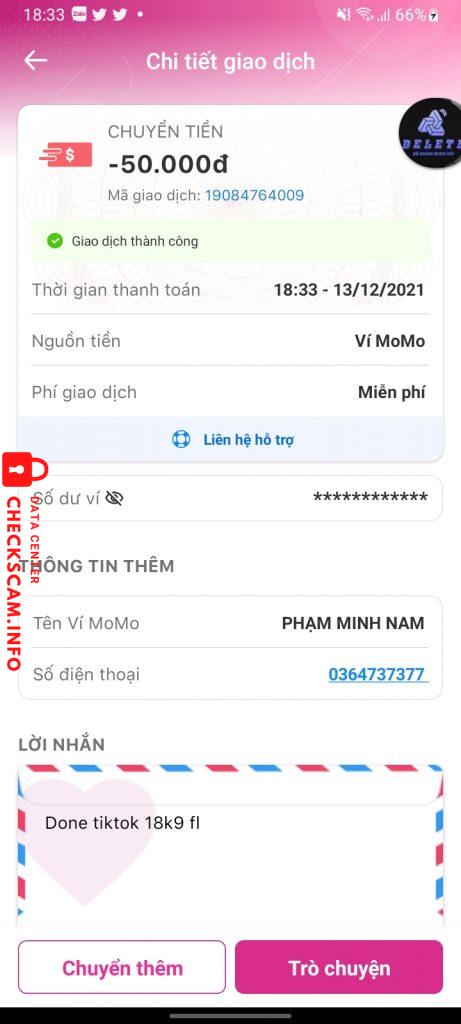Reveal the hidden wallet balance
This screenshot has height=1024, width=461.
click(x=114, y=499)
